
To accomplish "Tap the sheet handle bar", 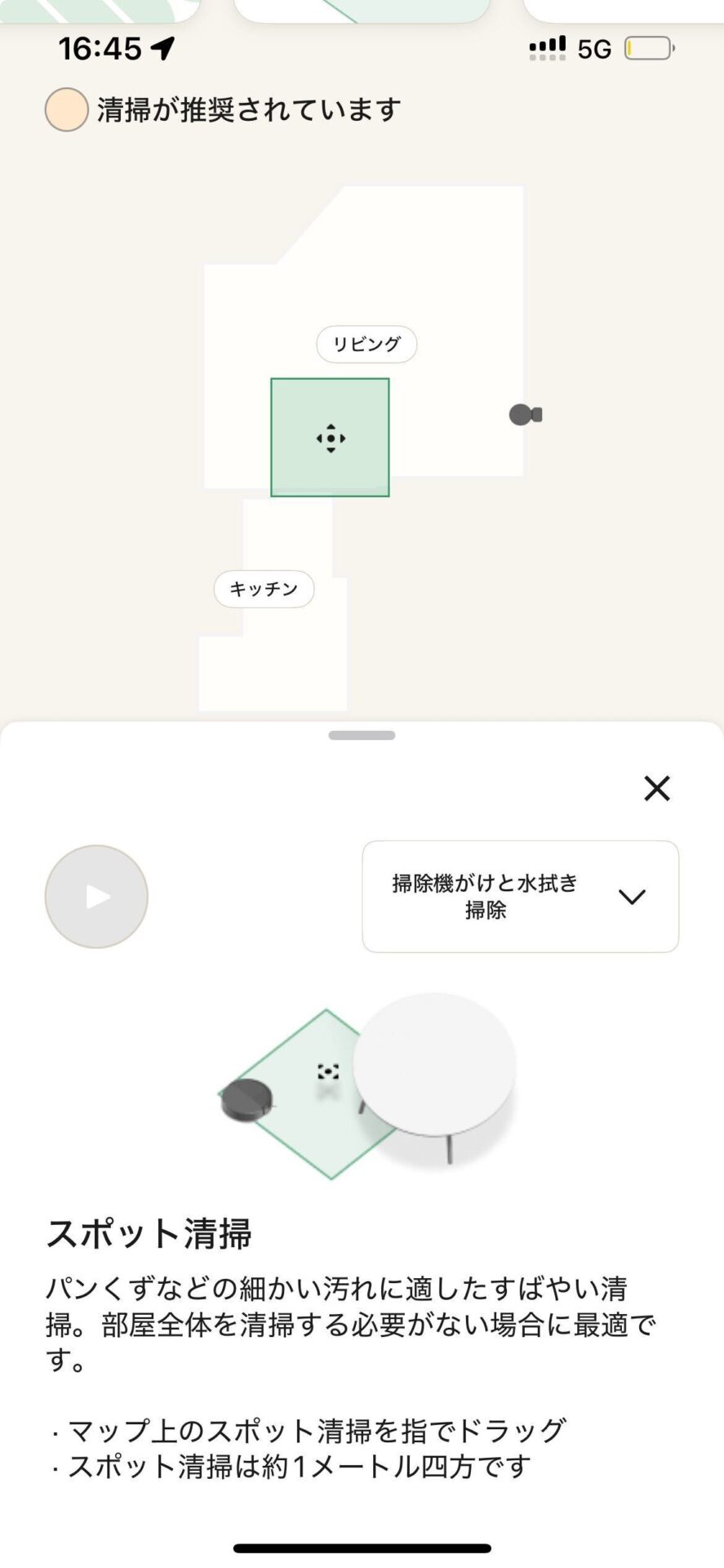I will click(362, 735).
